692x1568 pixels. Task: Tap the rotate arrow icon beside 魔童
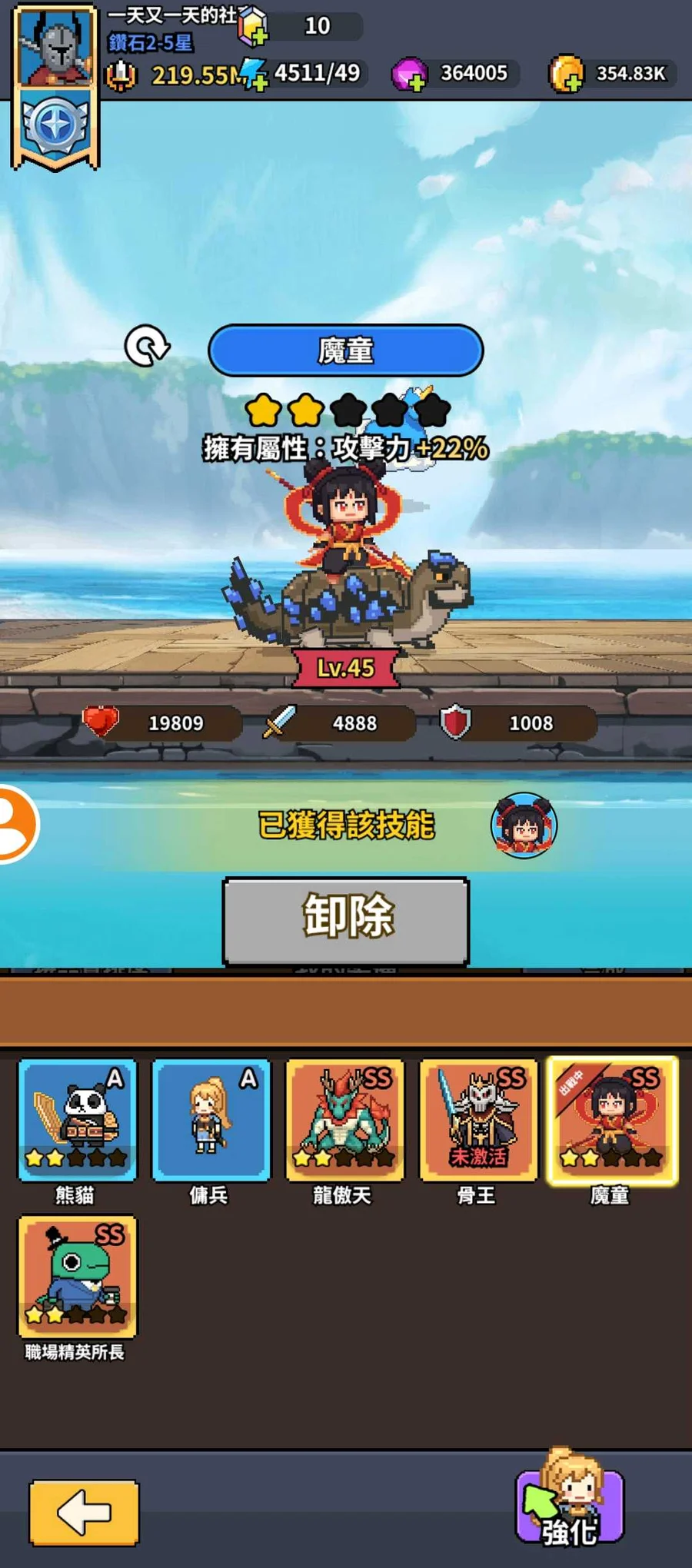(x=147, y=347)
